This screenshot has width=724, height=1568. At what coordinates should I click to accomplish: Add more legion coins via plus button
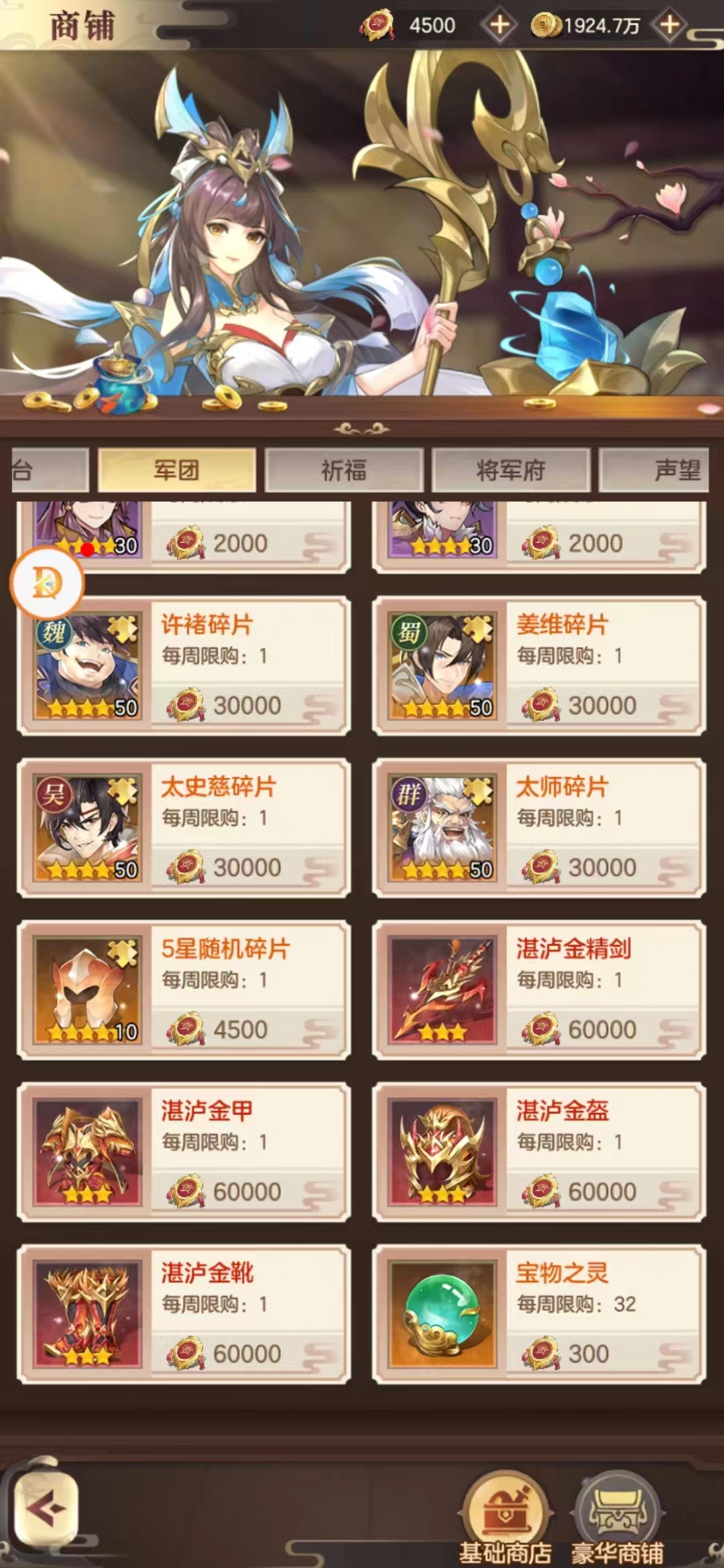(499, 25)
